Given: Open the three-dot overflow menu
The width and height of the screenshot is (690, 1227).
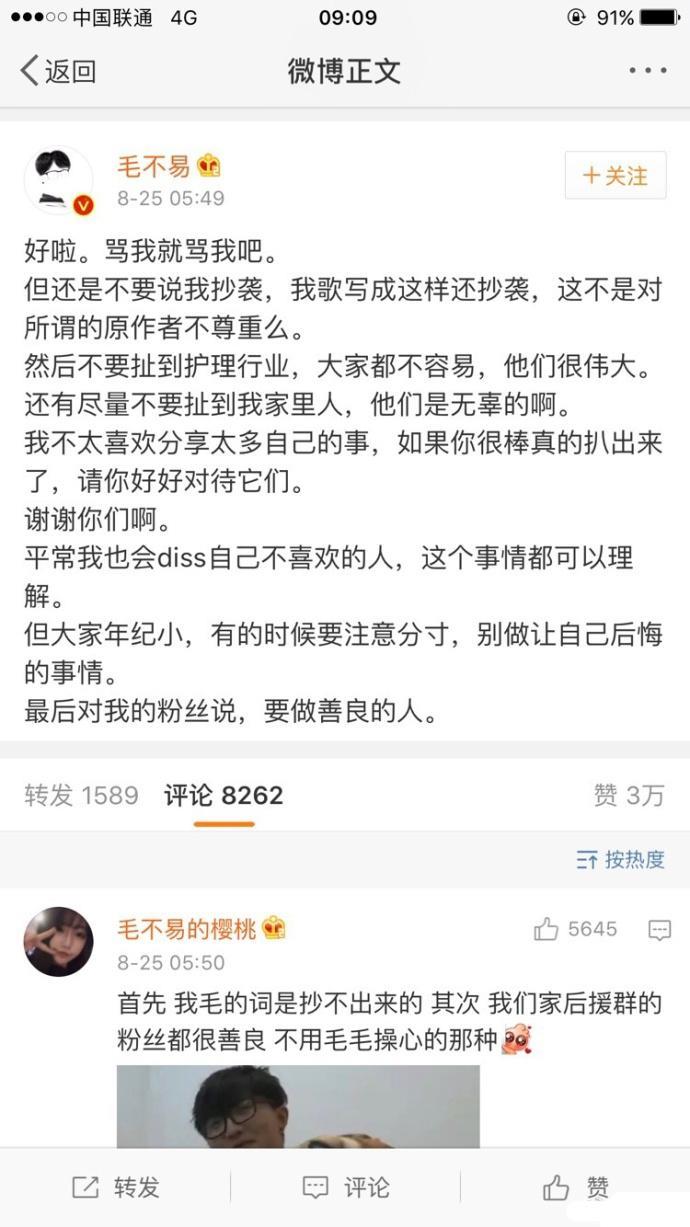Looking at the screenshot, I should [x=647, y=71].
